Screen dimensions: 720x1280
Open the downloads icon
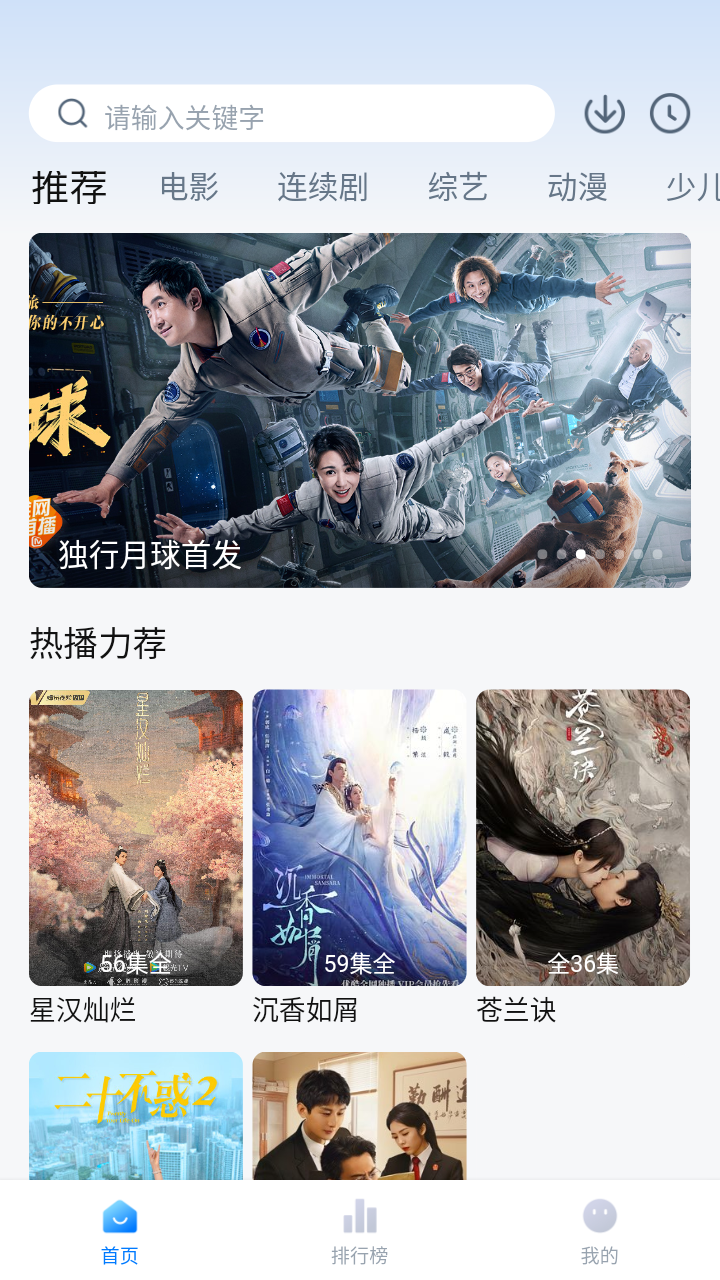tap(604, 114)
